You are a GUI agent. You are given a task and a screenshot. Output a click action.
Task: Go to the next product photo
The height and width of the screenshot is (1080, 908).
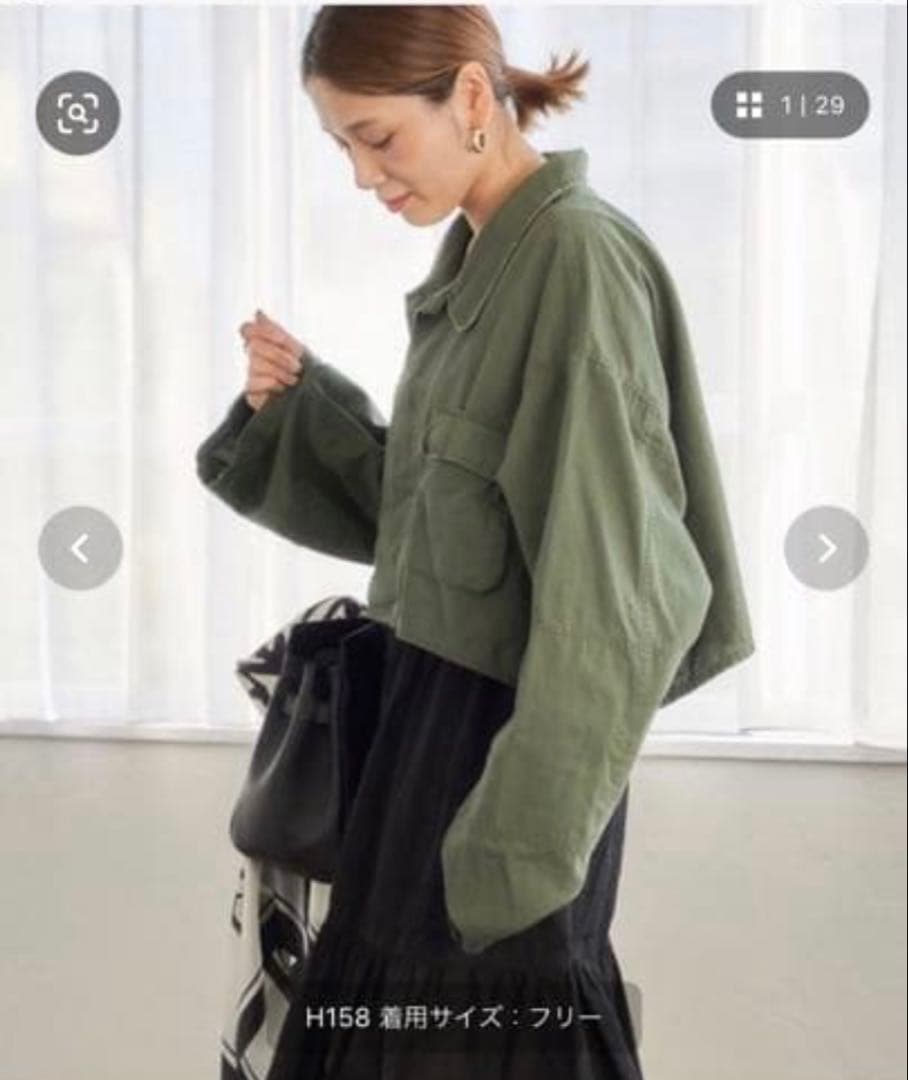[x=826, y=548]
